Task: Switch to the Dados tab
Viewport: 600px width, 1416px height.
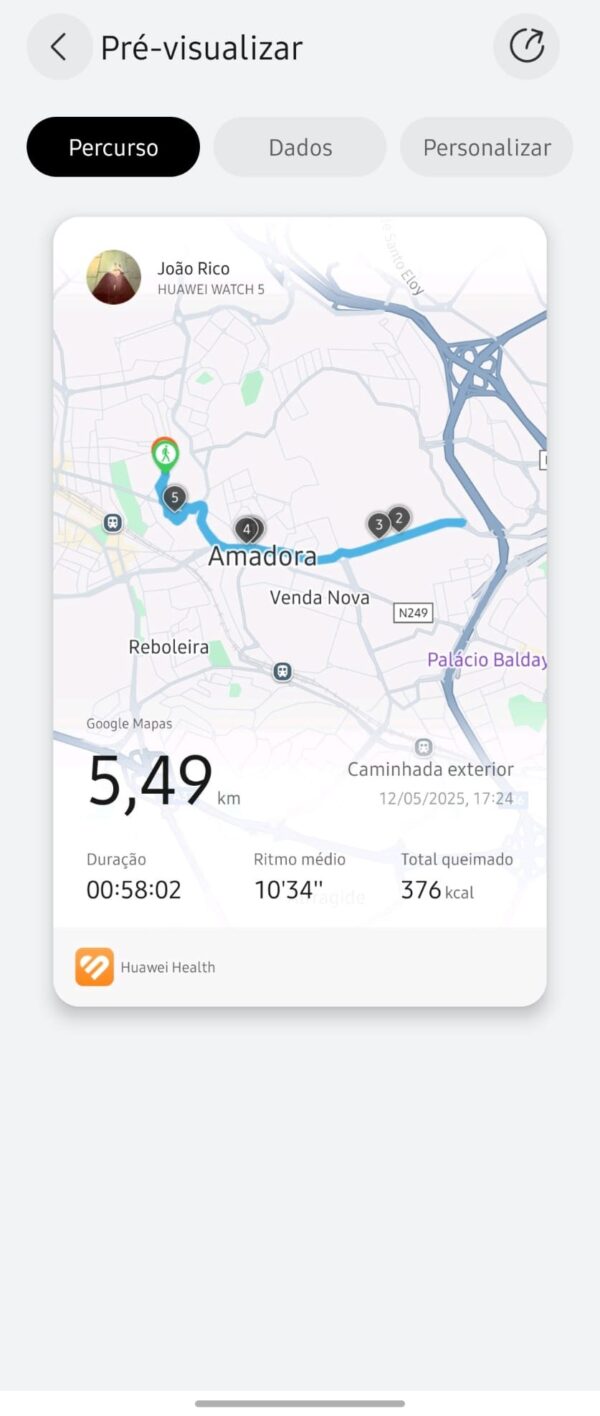Action: [300, 147]
